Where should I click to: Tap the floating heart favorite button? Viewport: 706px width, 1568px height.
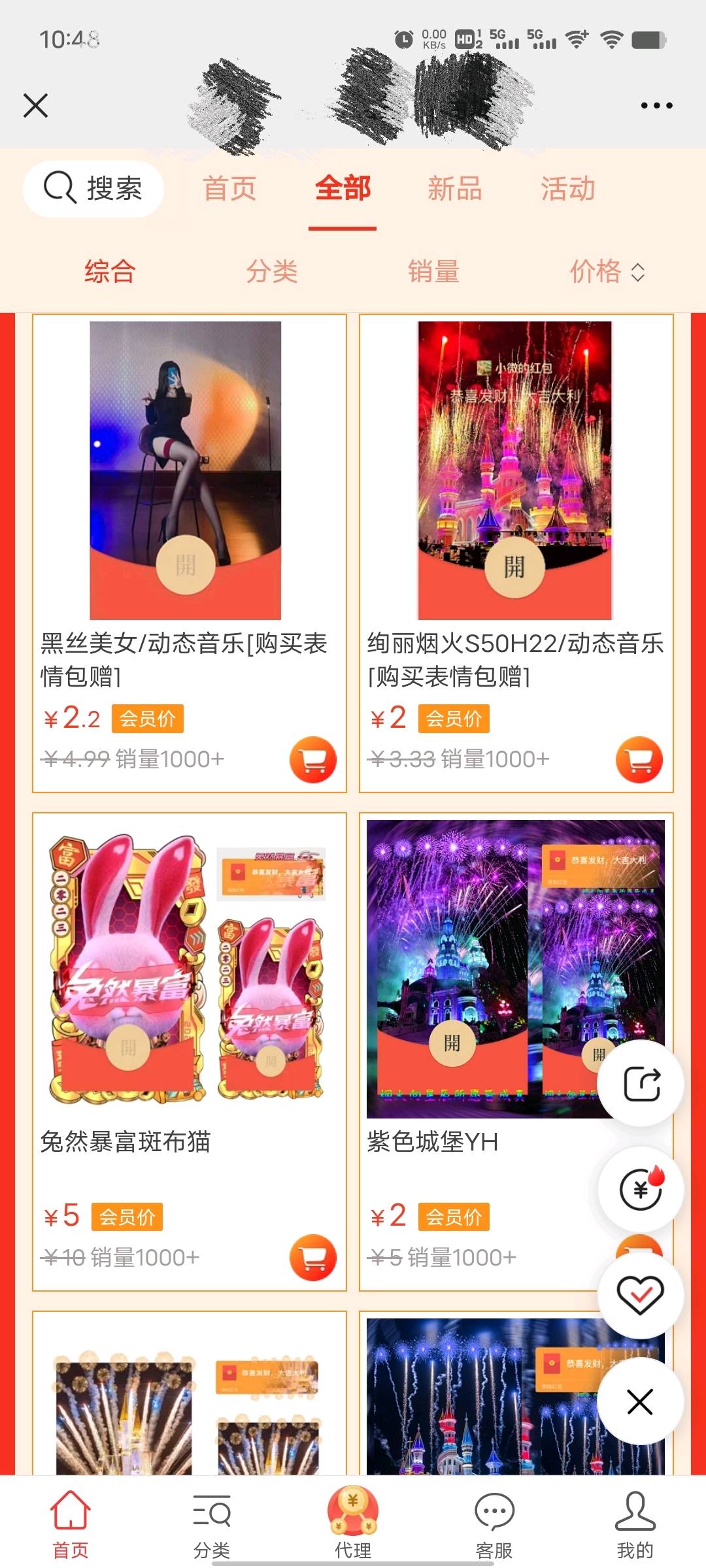641,1294
